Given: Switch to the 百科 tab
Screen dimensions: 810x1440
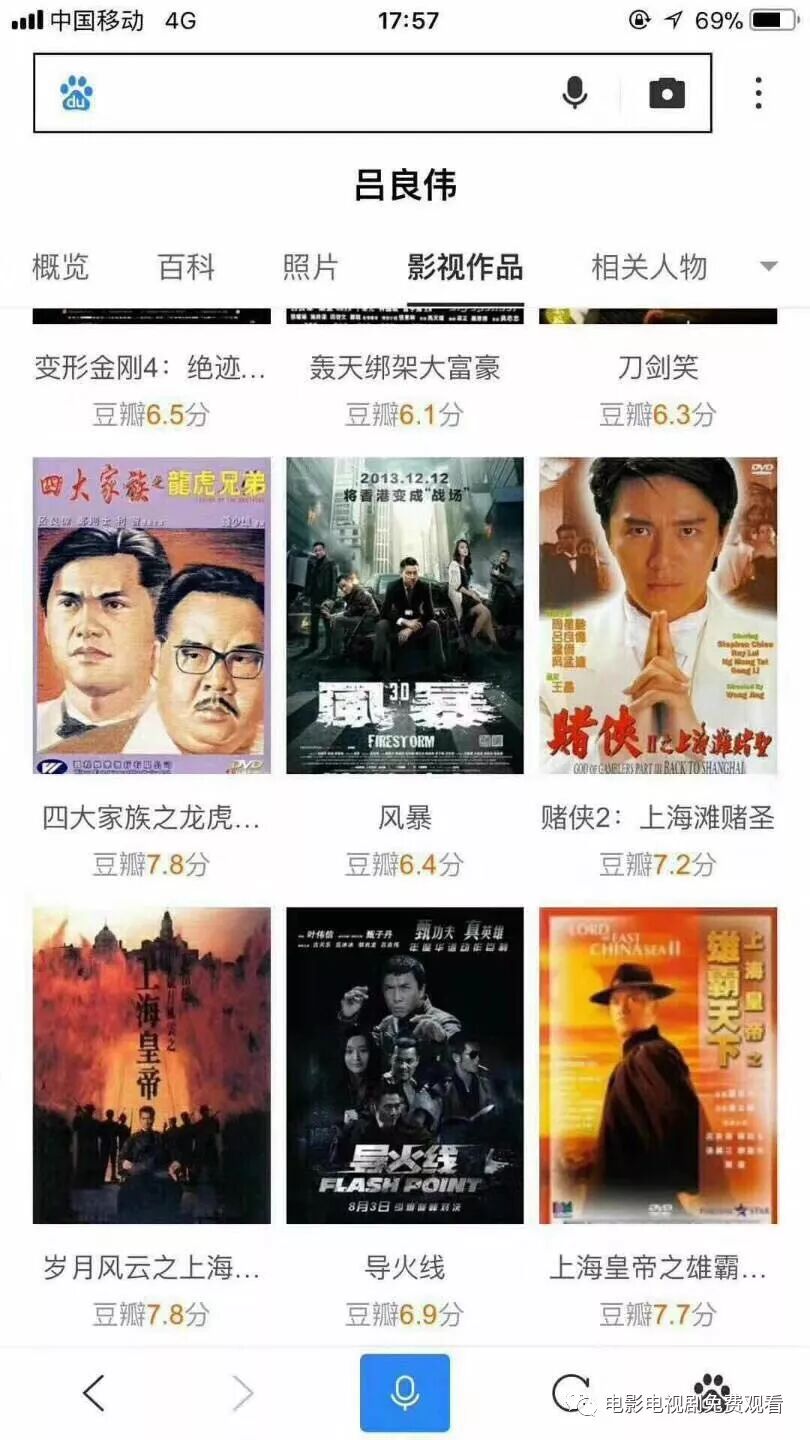Looking at the screenshot, I should click(x=186, y=267).
